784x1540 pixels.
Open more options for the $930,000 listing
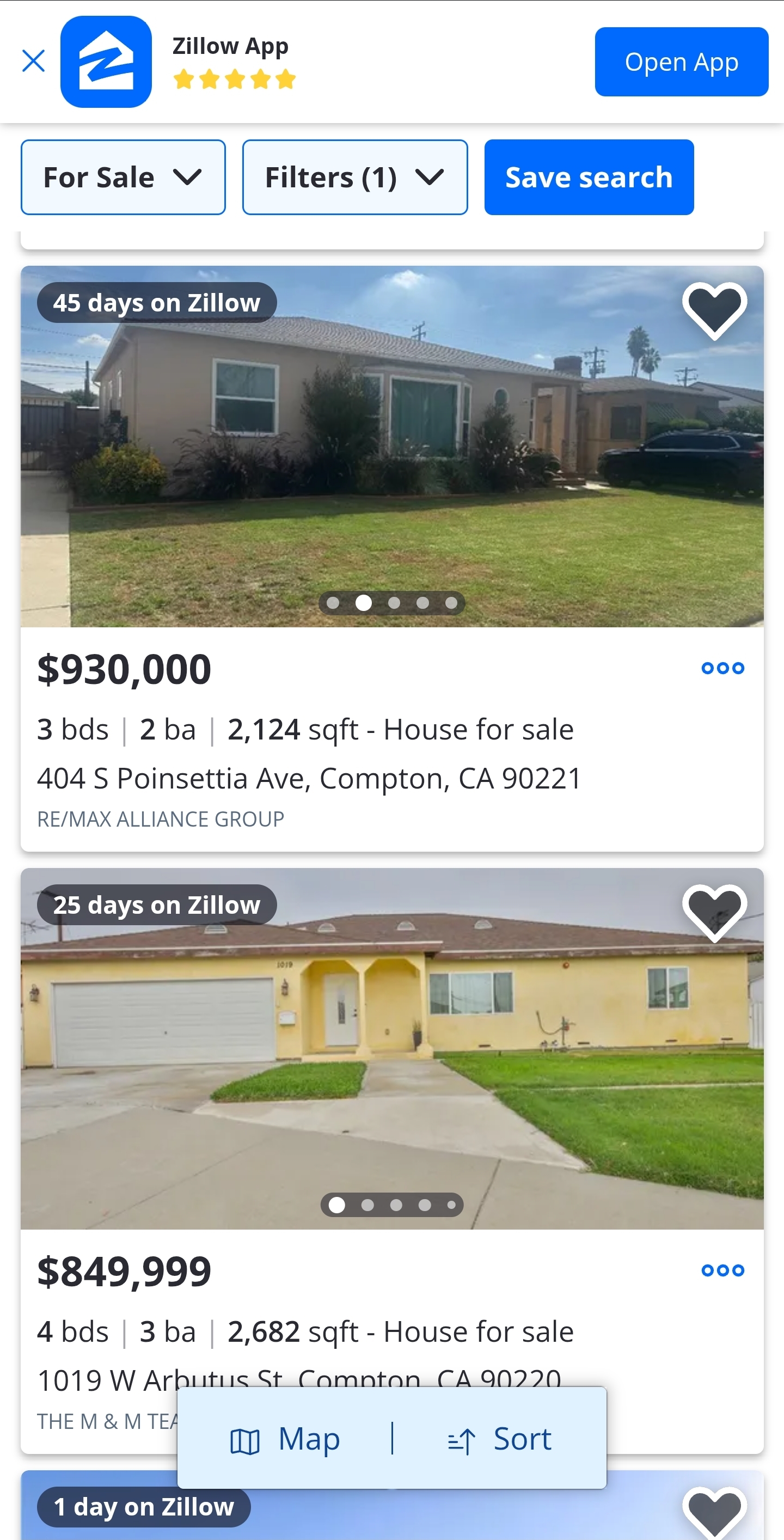coord(722,668)
